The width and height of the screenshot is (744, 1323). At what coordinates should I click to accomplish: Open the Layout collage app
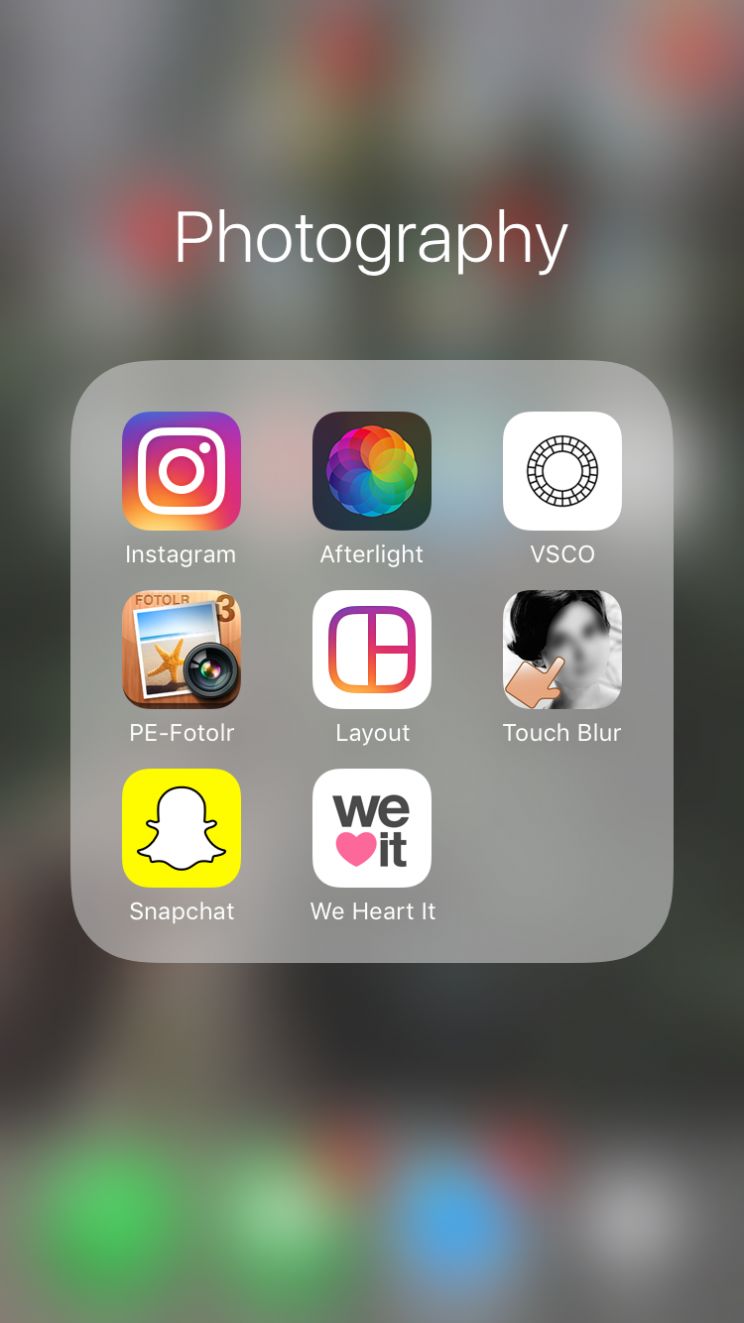click(372, 649)
